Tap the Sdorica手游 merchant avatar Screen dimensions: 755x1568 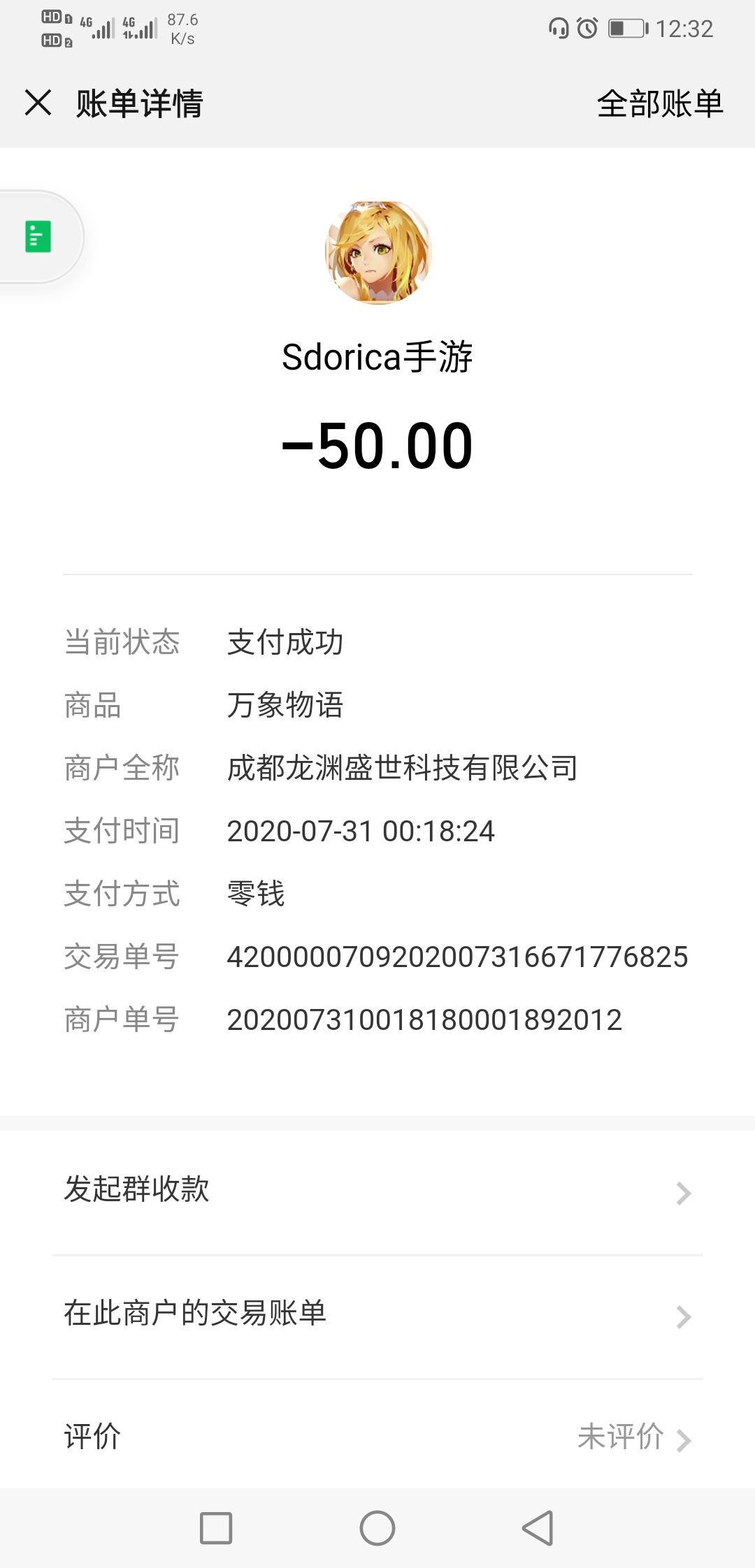point(378,252)
